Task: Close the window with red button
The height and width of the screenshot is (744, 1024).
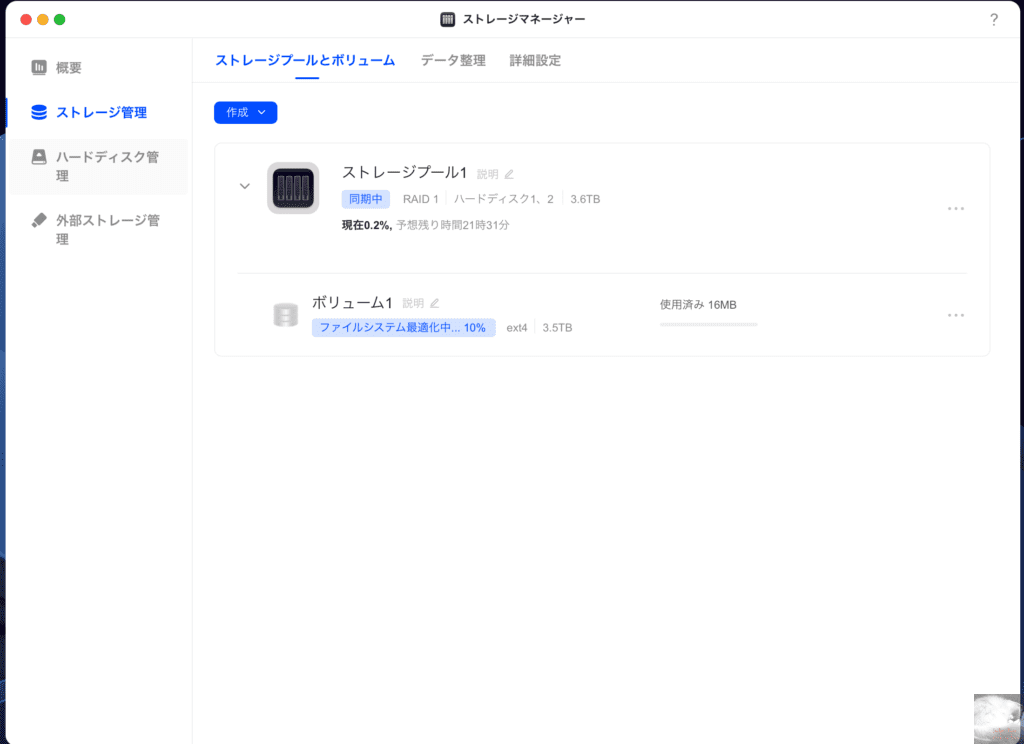Action: 26,19
